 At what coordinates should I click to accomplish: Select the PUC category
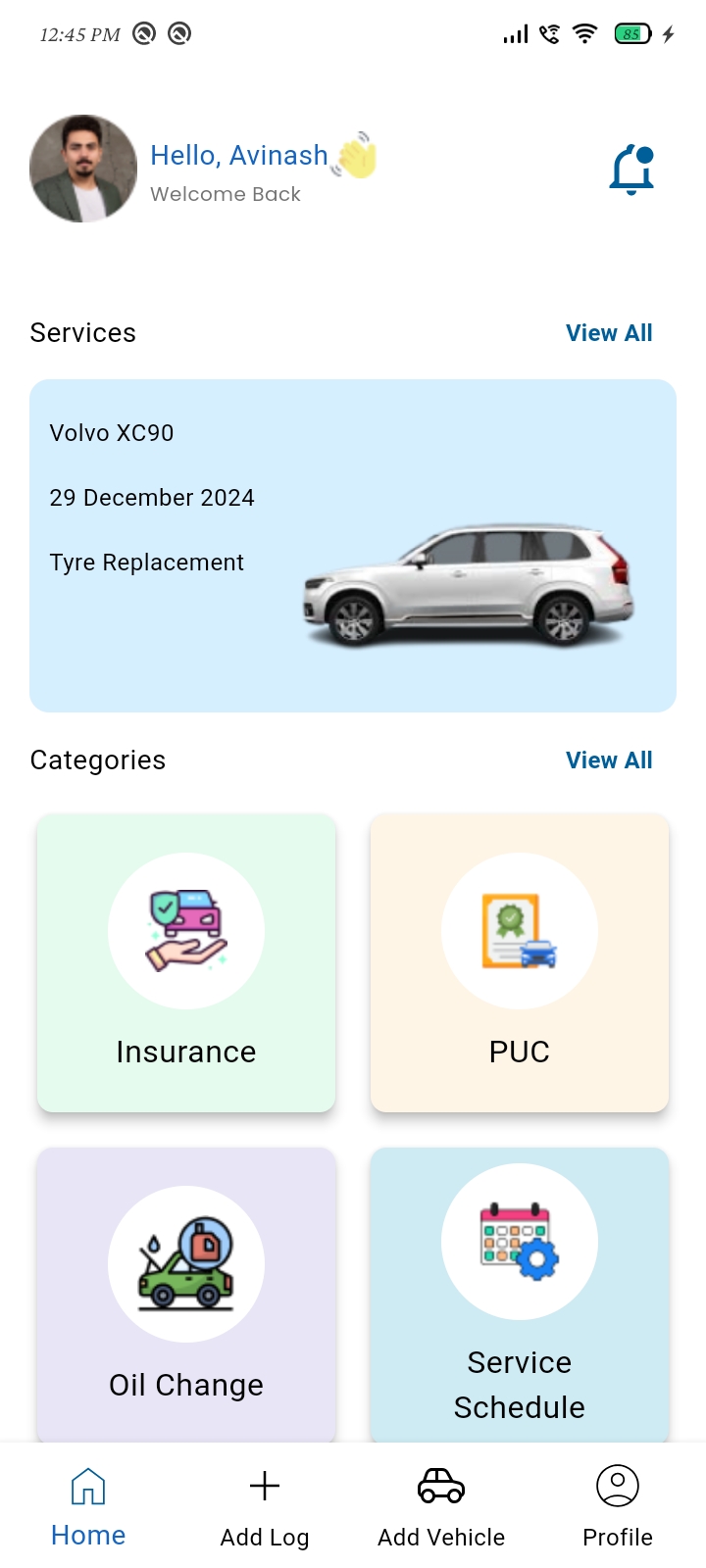click(x=520, y=962)
